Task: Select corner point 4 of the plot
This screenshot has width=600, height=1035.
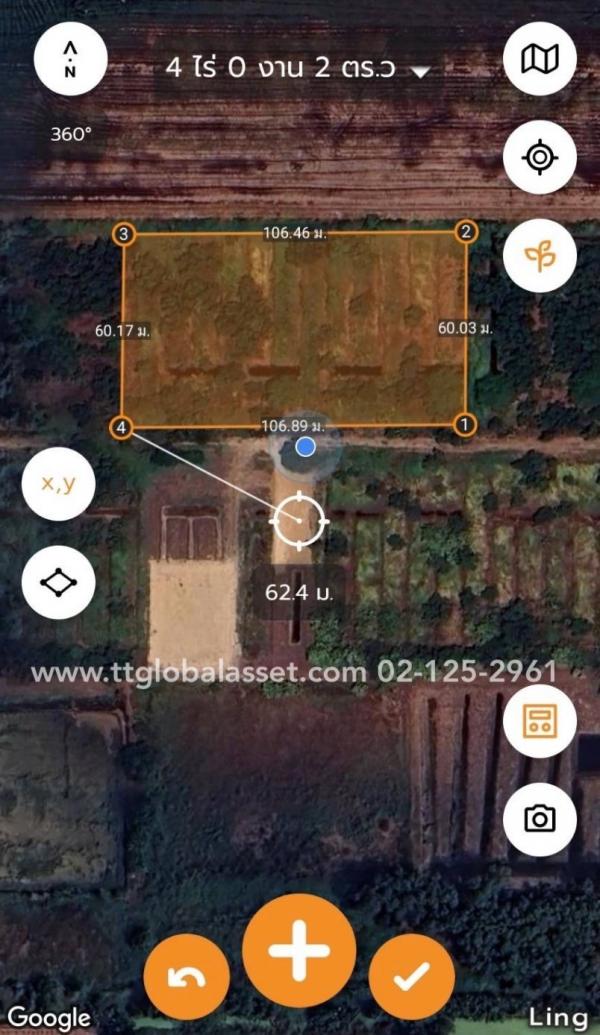Action: (120, 427)
